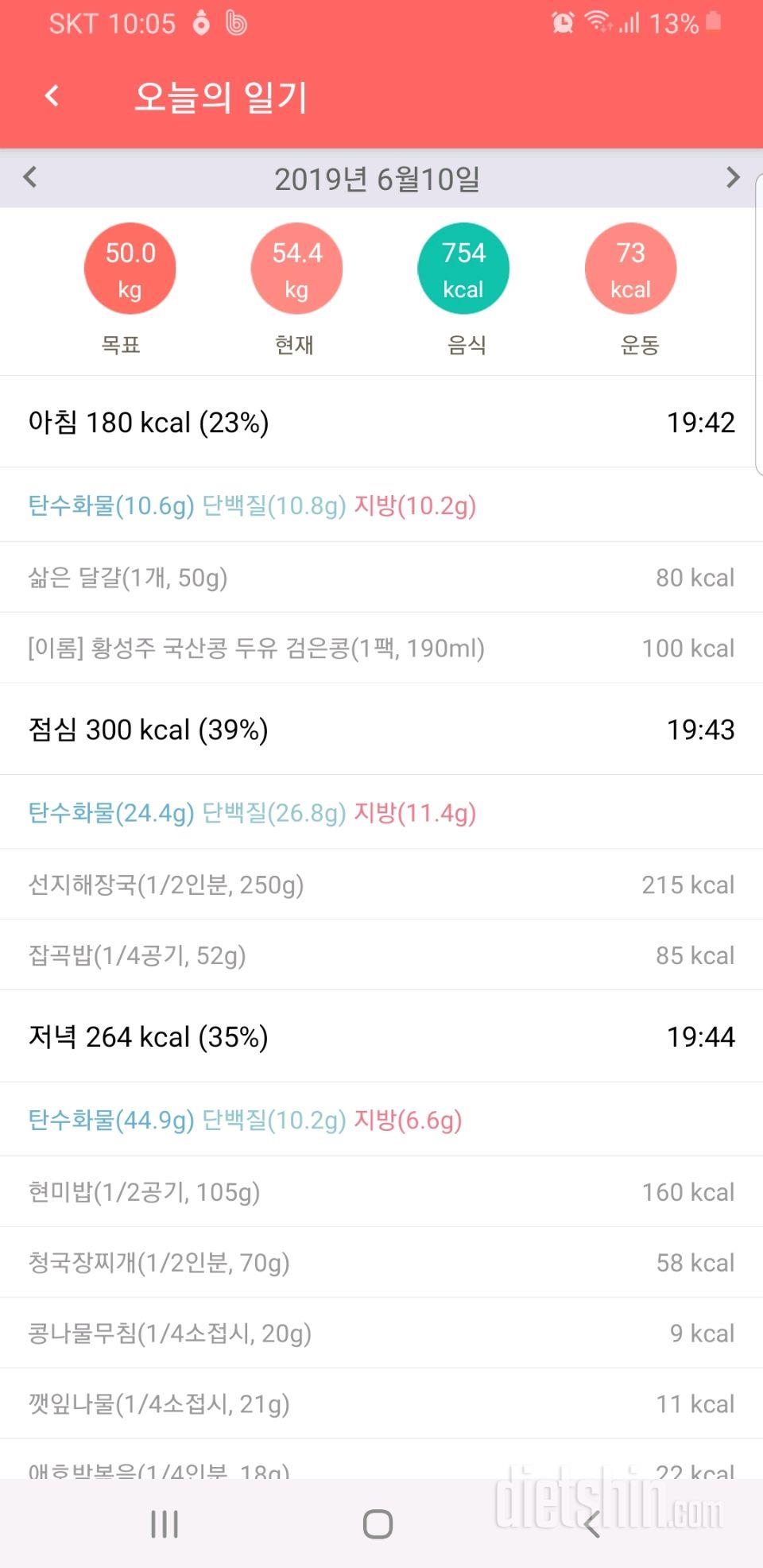Go to the previous day's diary

tap(30, 177)
